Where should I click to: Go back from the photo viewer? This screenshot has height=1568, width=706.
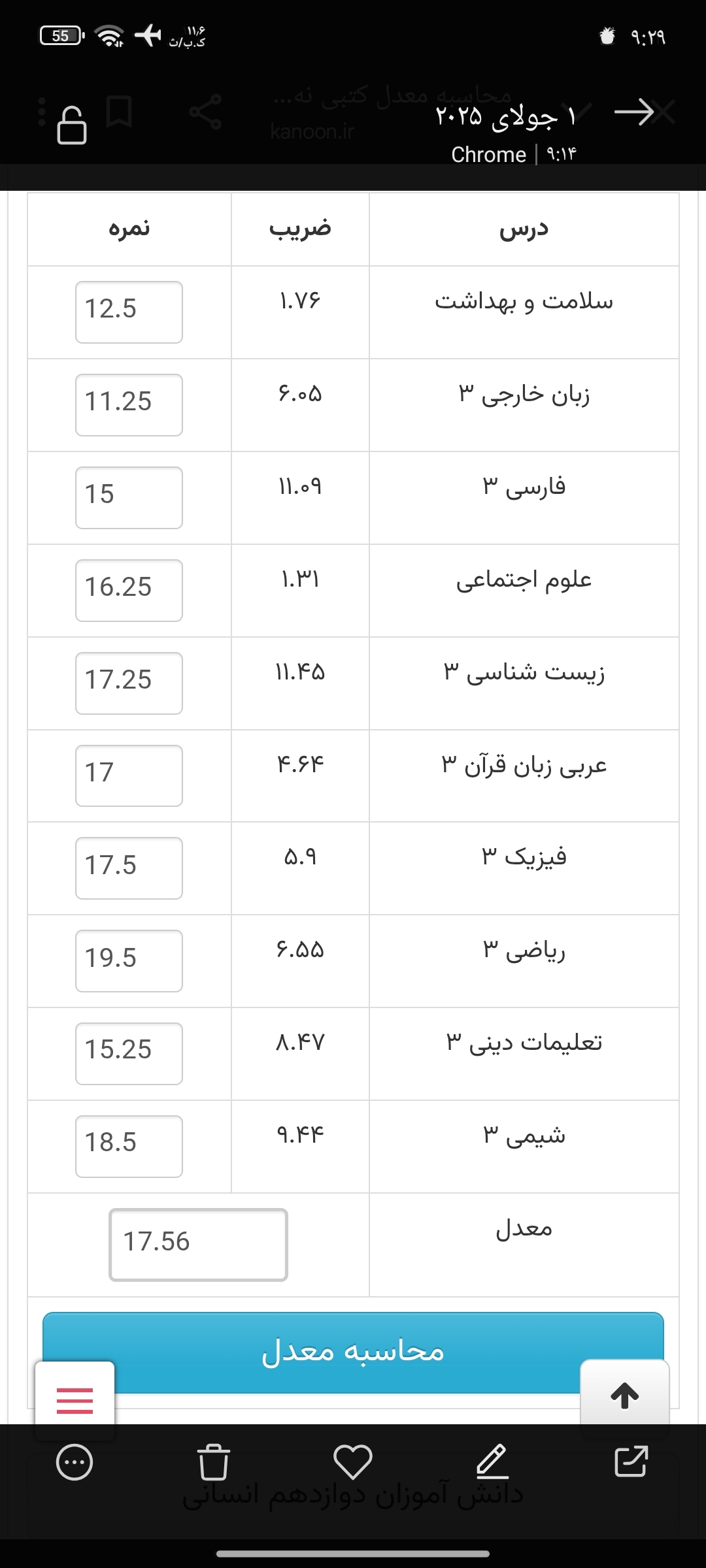(x=633, y=112)
